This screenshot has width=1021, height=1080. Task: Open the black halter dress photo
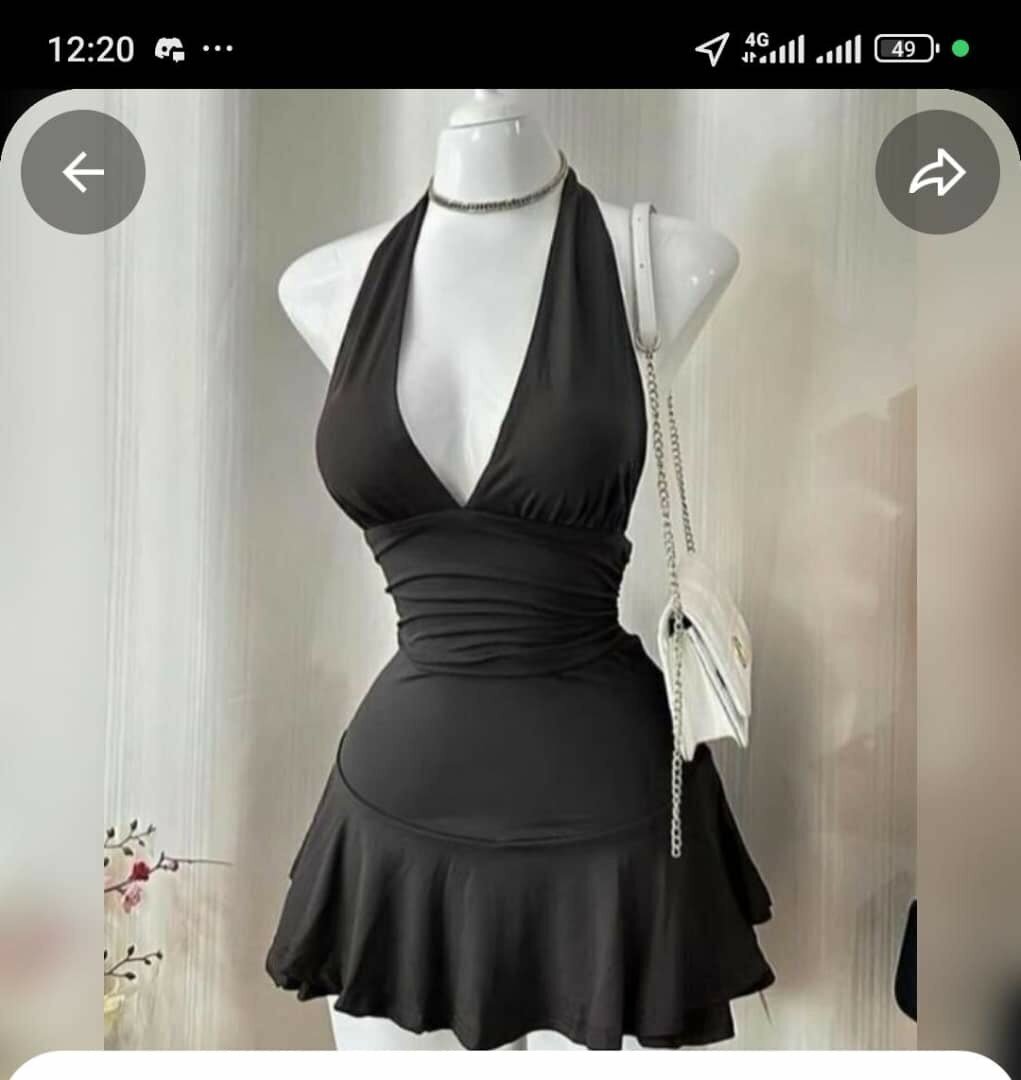pos(510,600)
